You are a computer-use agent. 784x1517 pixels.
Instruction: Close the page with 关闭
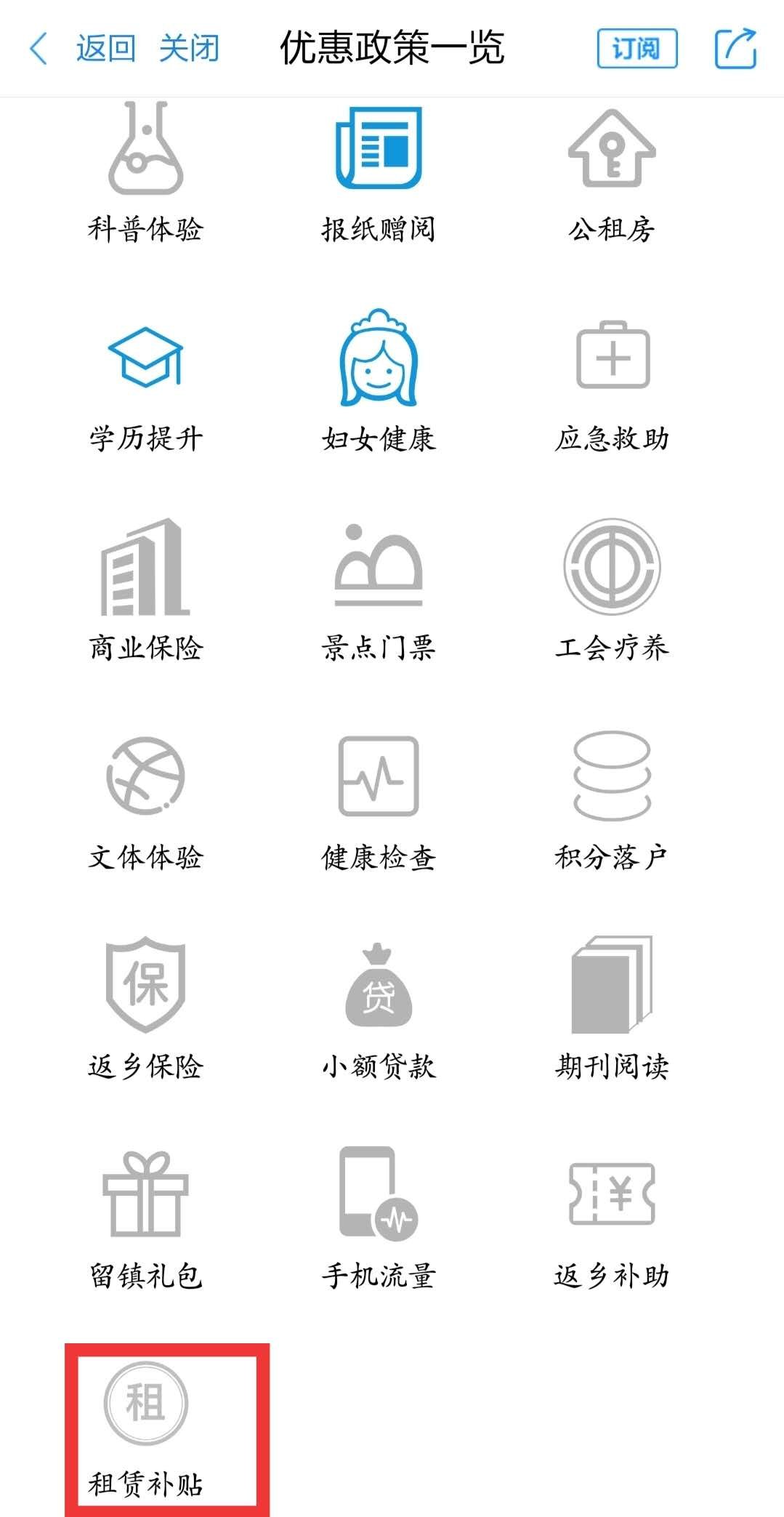point(189,49)
